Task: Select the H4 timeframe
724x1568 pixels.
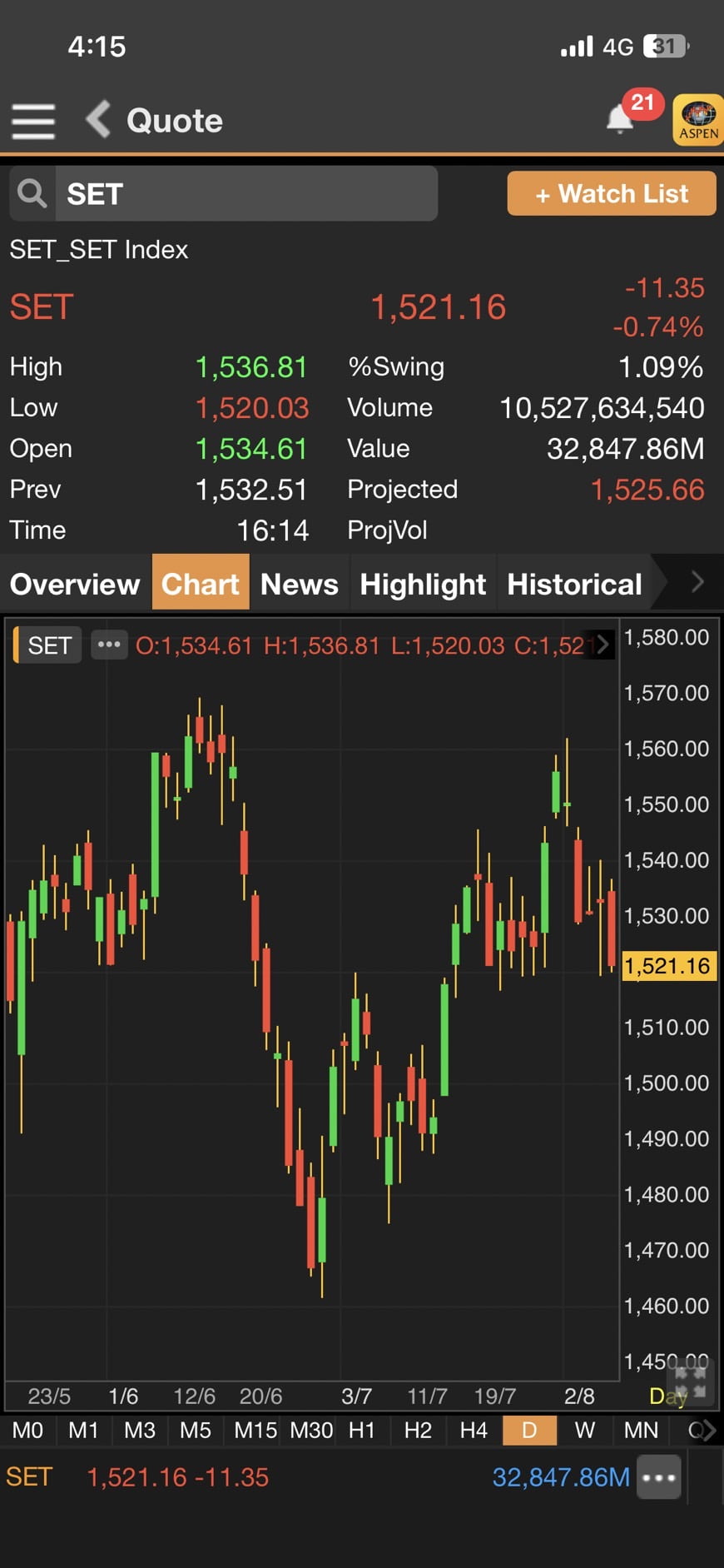Action: 474,1431
